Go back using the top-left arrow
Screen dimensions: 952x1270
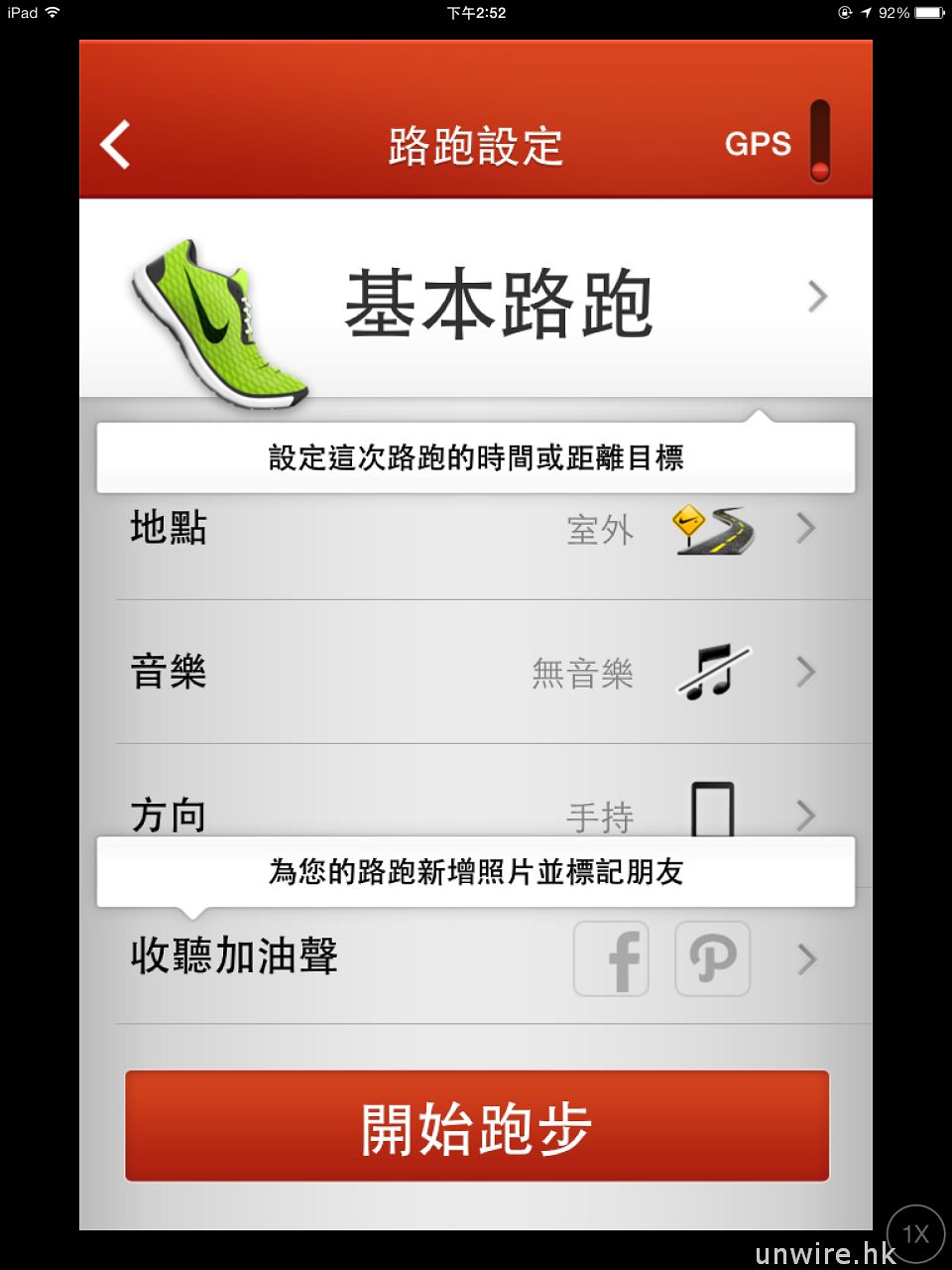pyautogui.click(x=116, y=145)
